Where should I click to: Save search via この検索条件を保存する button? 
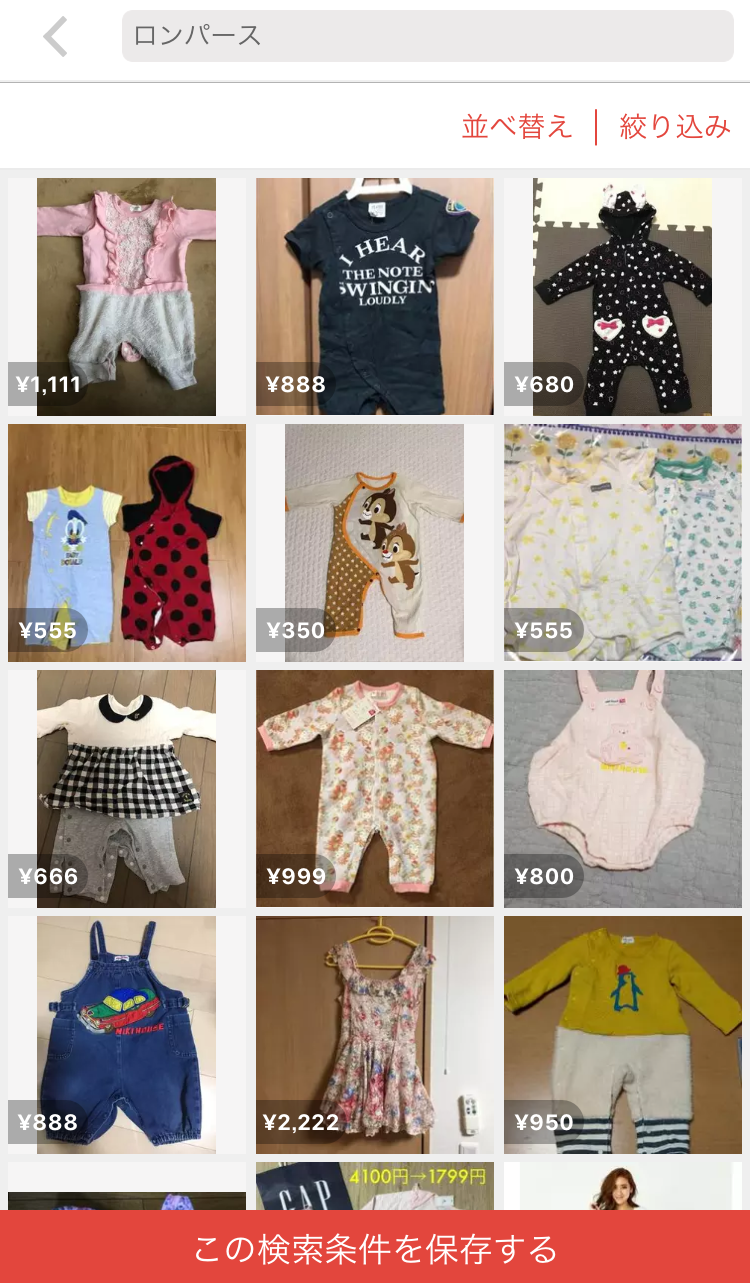[375, 1247]
